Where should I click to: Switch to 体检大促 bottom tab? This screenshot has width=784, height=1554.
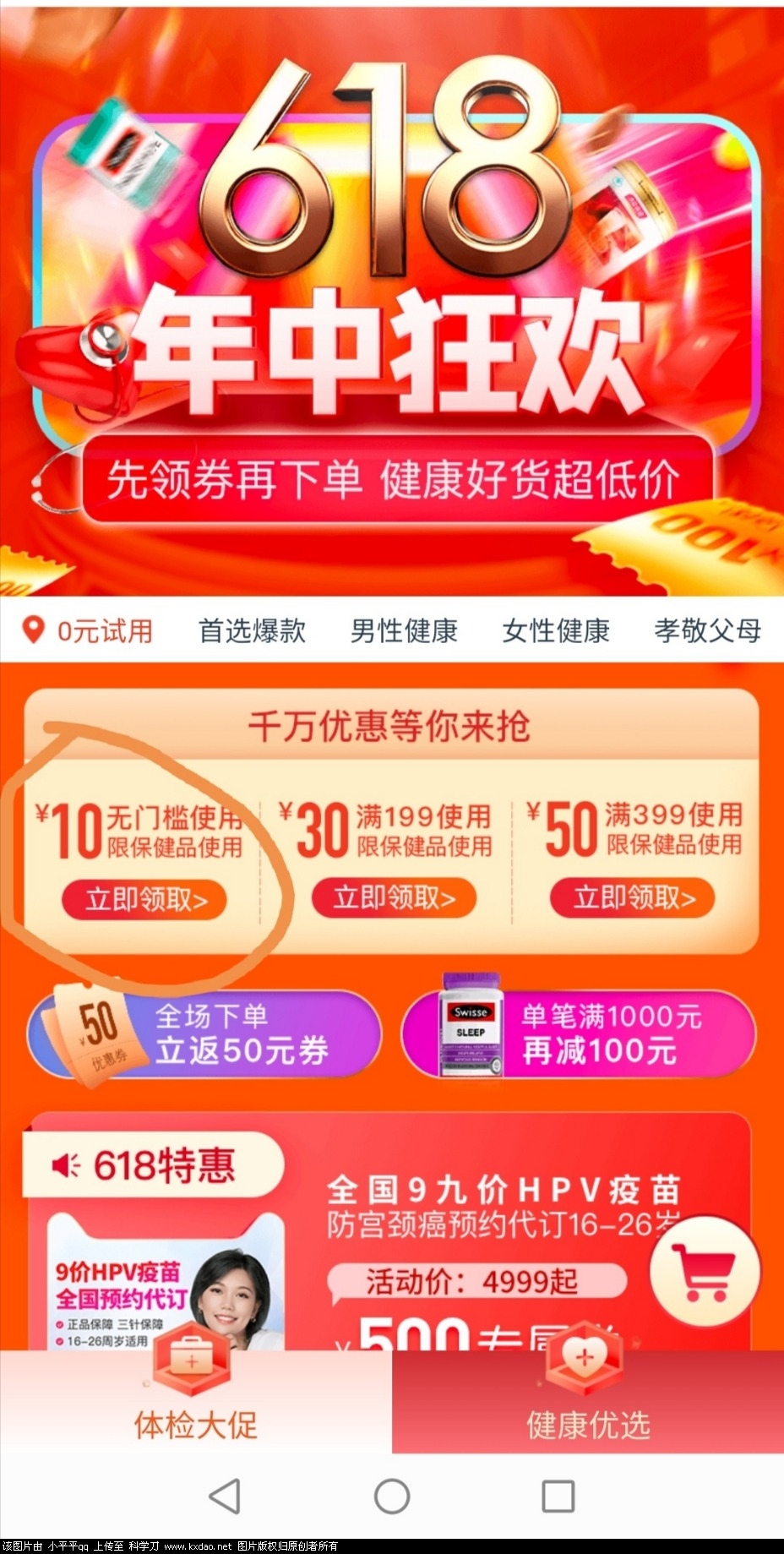point(195,1425)
